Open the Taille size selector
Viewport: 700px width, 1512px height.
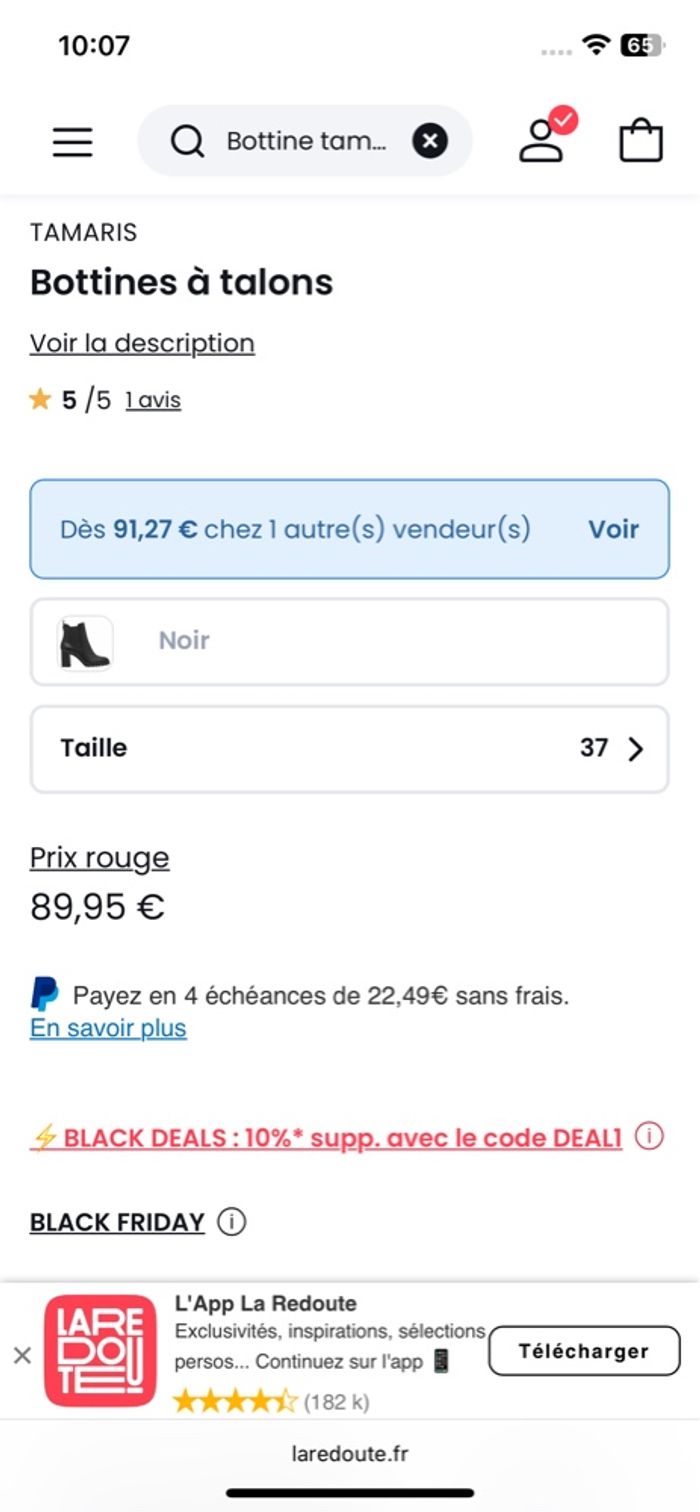pos(349,749)
